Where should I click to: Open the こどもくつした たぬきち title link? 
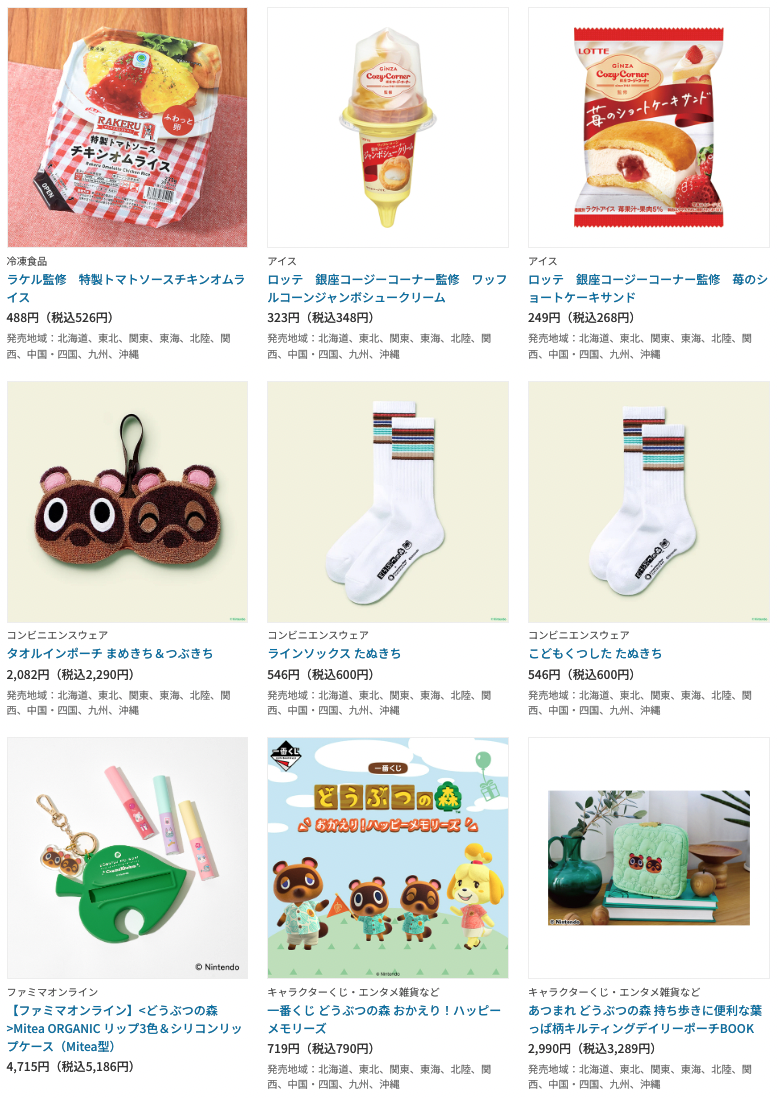tap(595, 653)
